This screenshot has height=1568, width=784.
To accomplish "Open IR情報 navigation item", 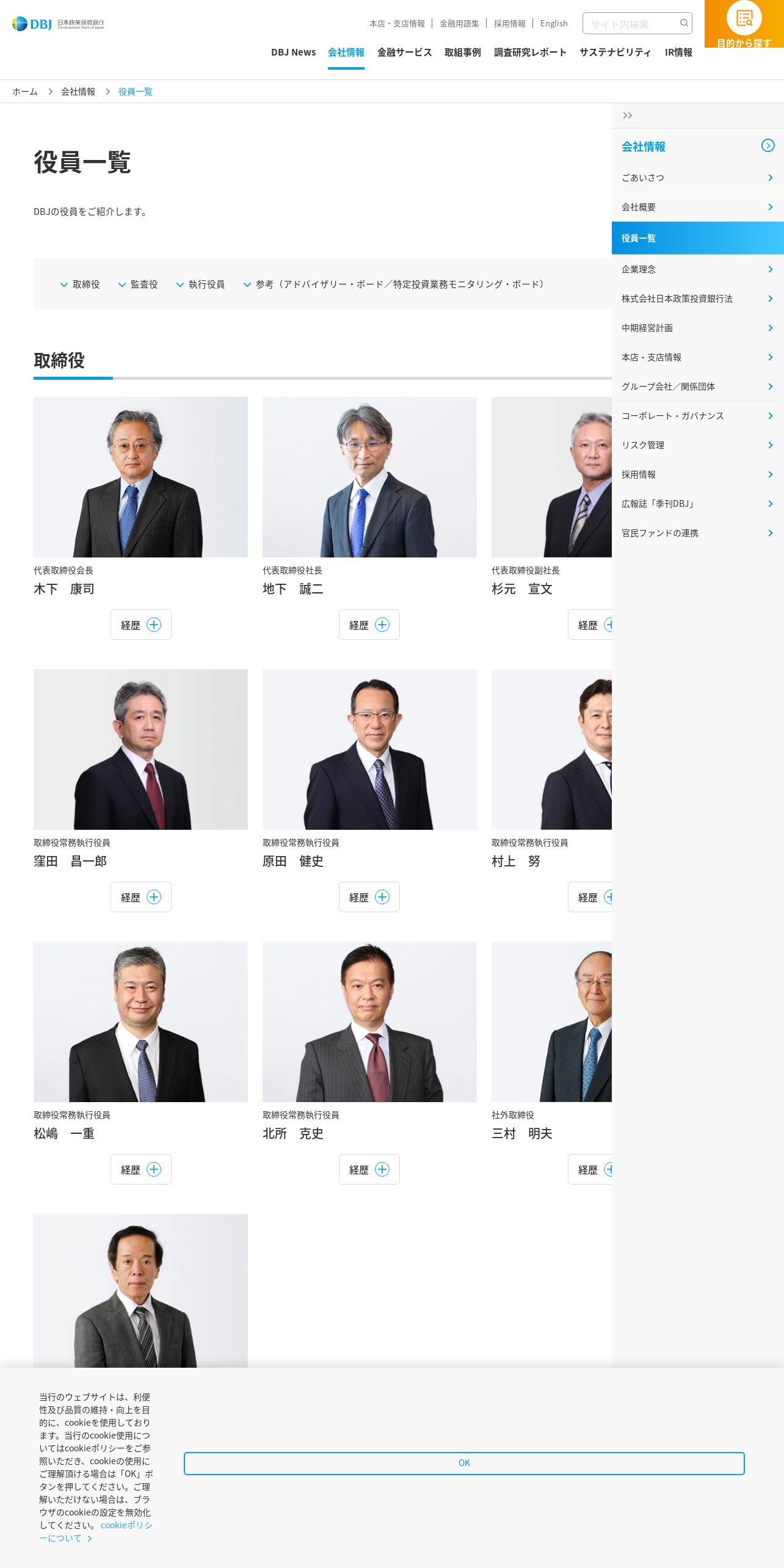I will pos(678,53).
